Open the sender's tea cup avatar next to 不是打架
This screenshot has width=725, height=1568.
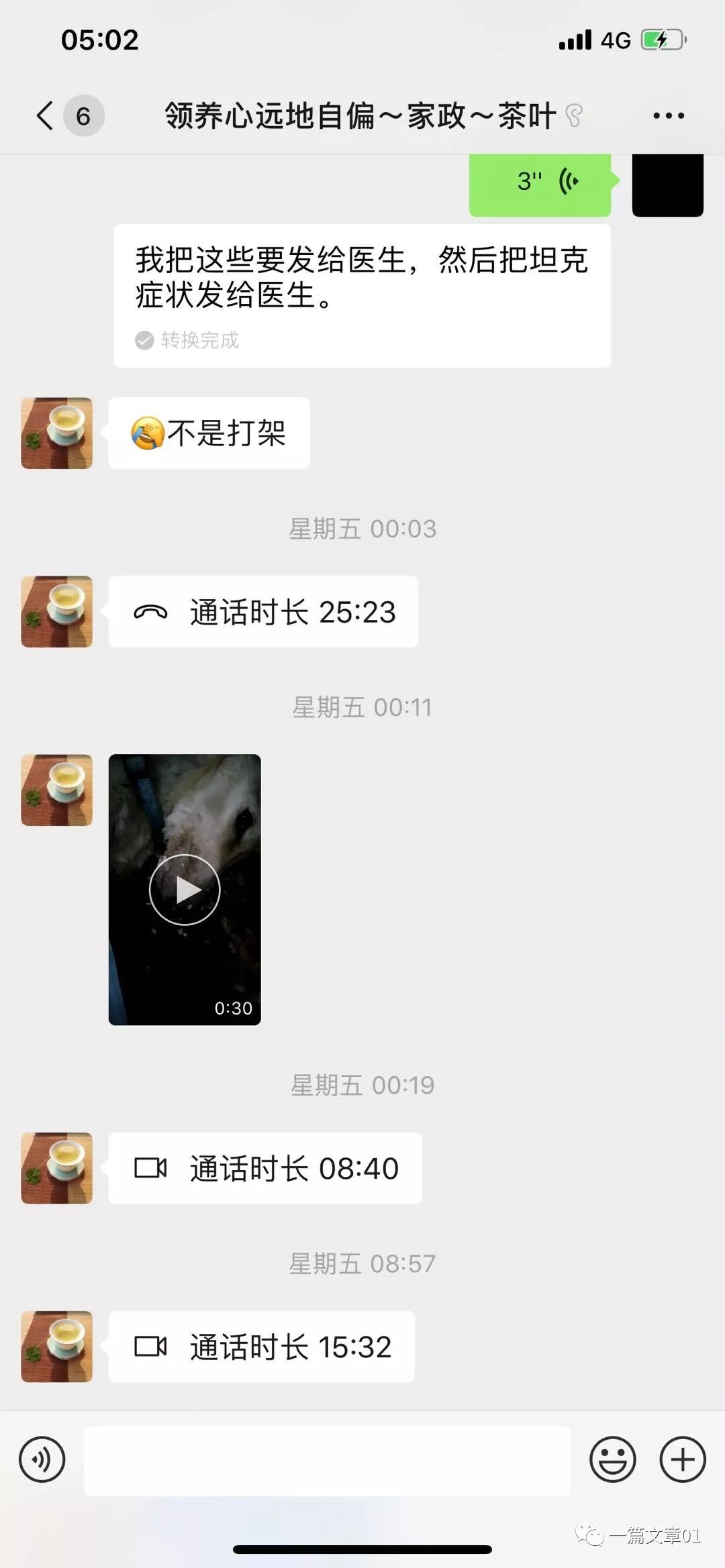(x=56, y=432)
